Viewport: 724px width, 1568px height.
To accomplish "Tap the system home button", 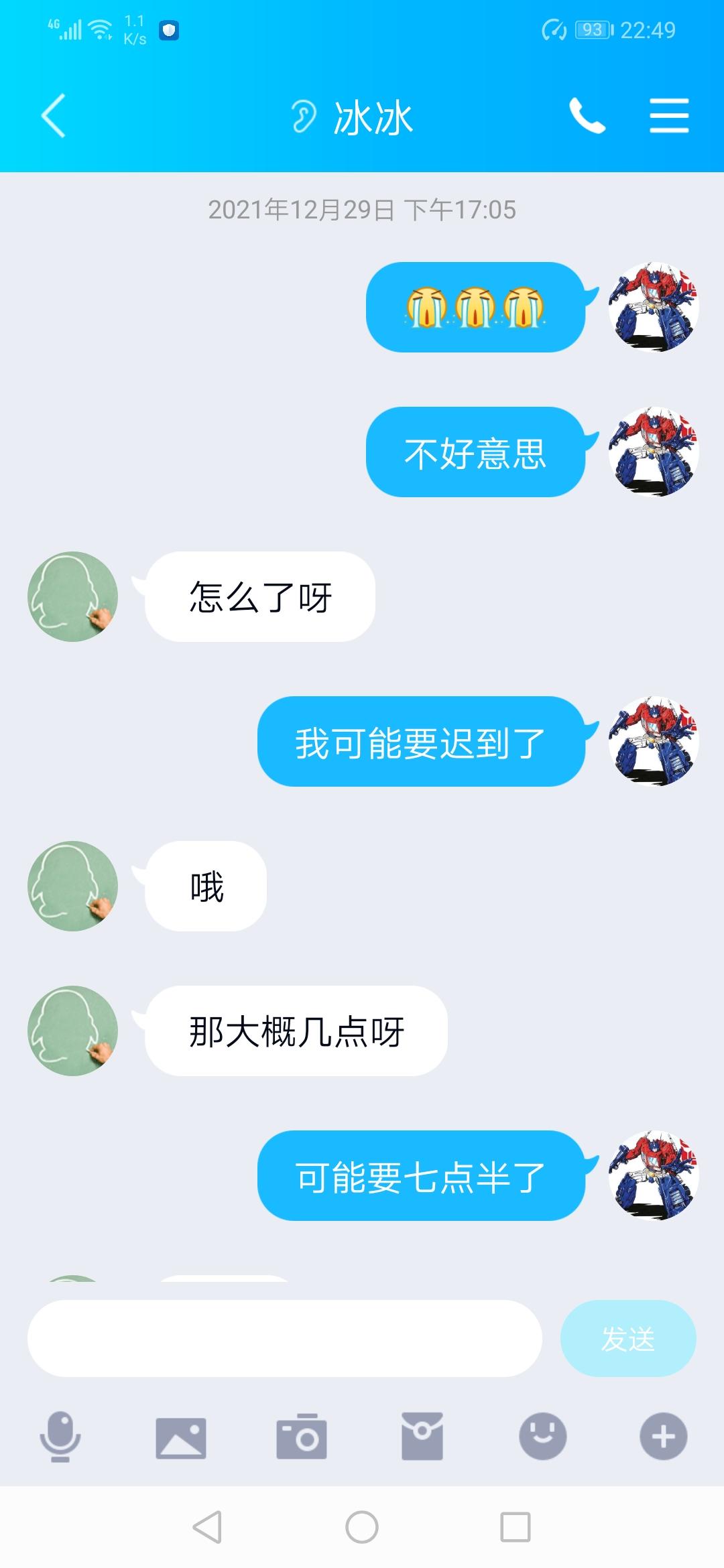I will [362, 1528].
